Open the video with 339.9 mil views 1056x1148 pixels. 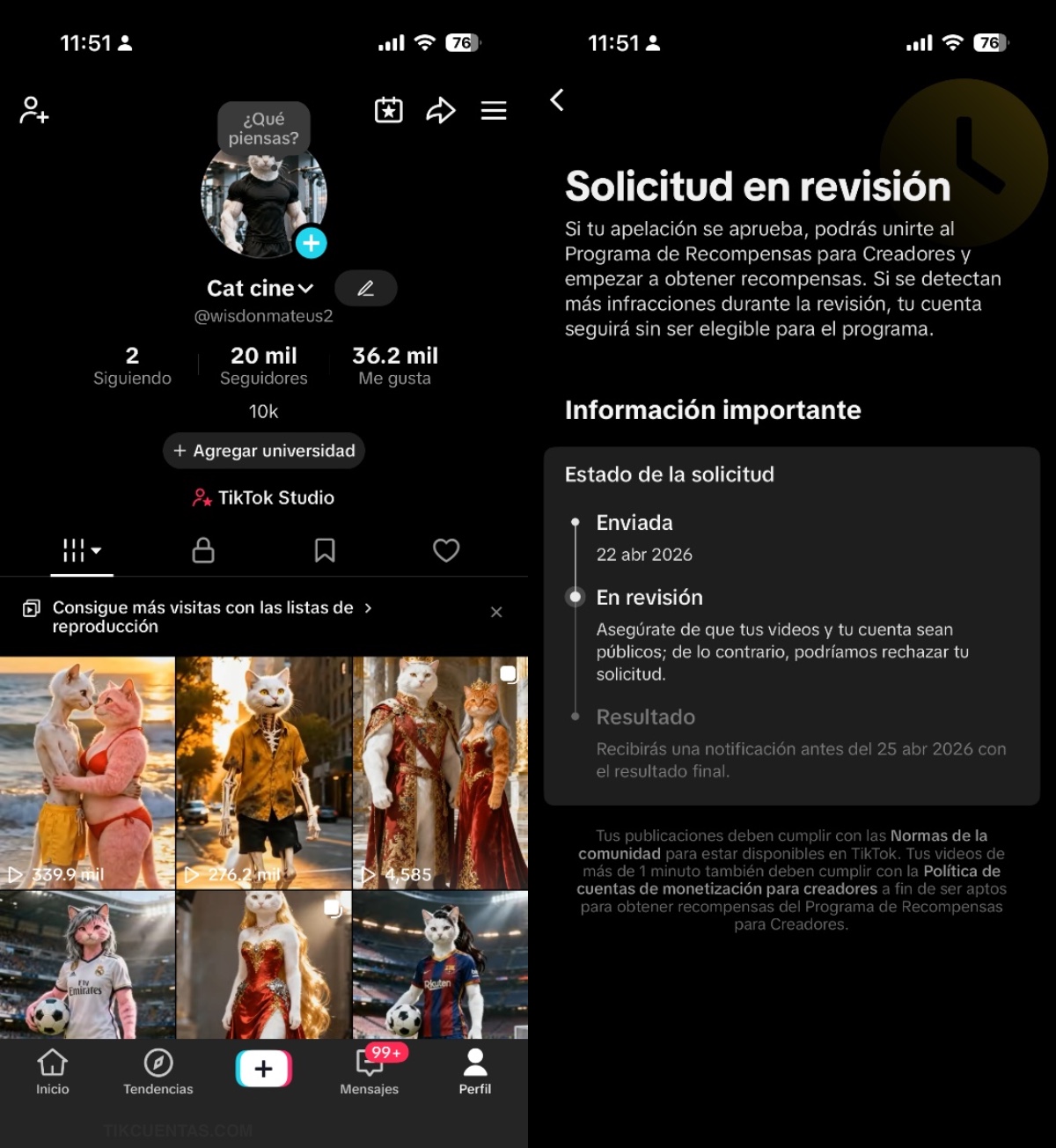tap(87, 772)
